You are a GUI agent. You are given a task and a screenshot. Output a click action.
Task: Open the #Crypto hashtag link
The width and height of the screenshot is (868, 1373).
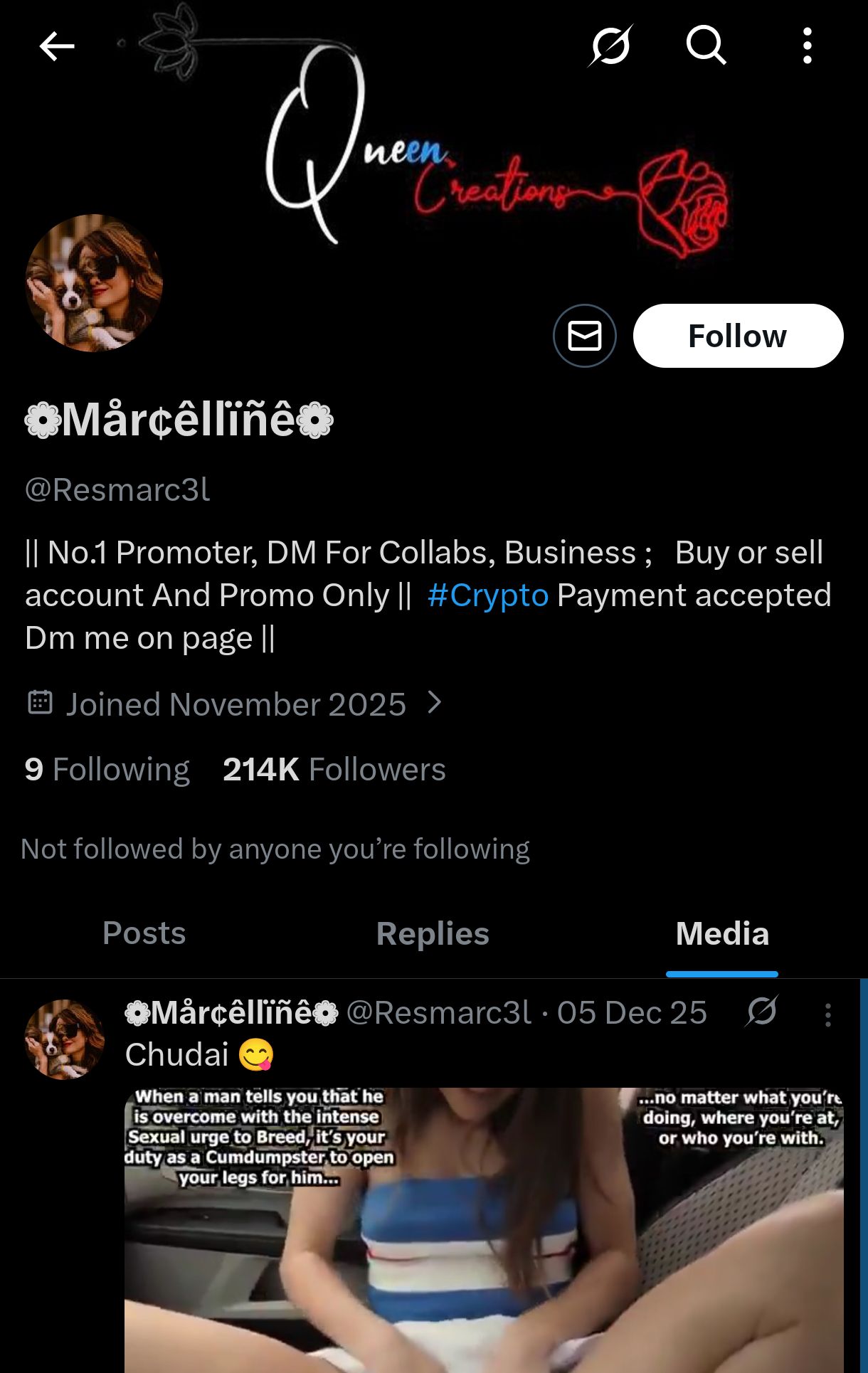pos(488,595)
